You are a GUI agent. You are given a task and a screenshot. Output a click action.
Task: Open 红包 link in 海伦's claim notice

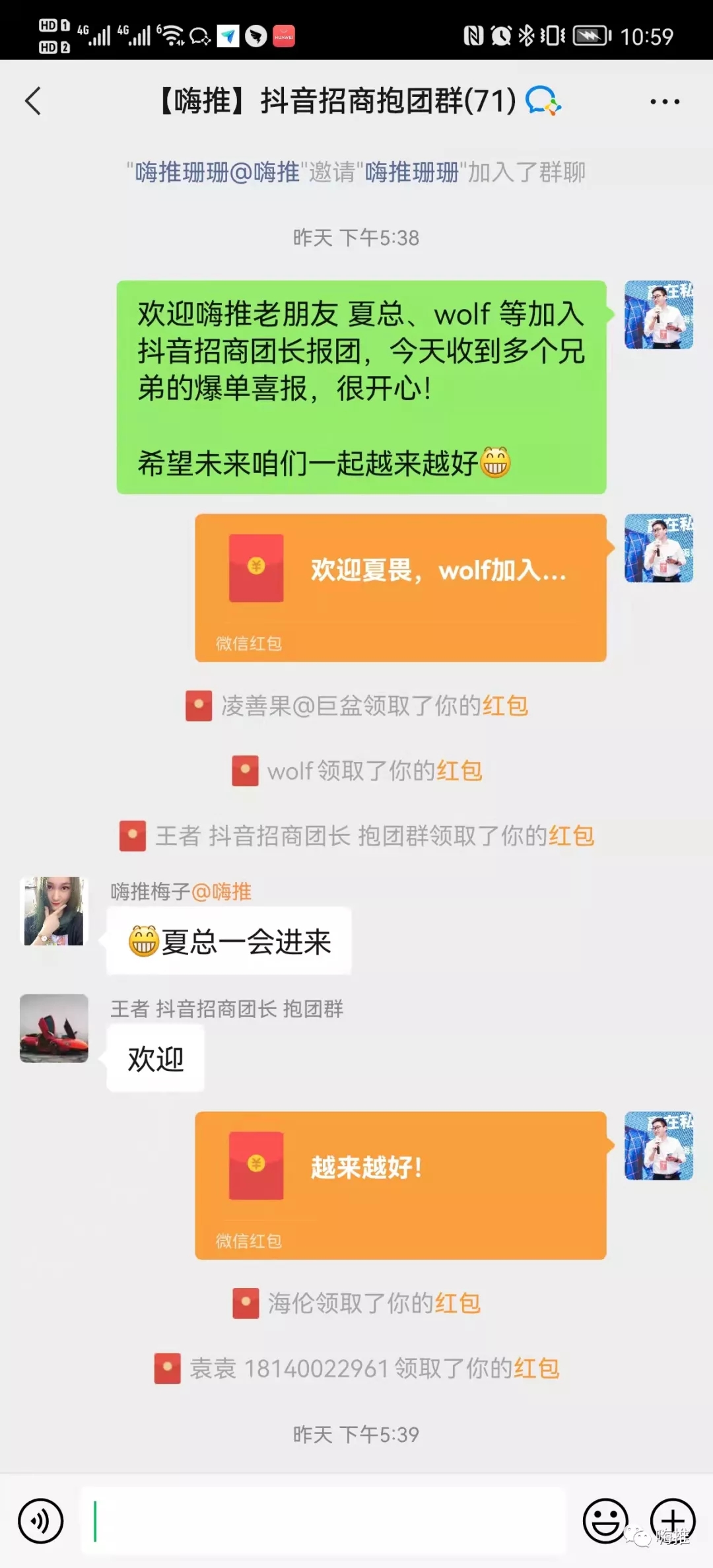[458, 1303]
